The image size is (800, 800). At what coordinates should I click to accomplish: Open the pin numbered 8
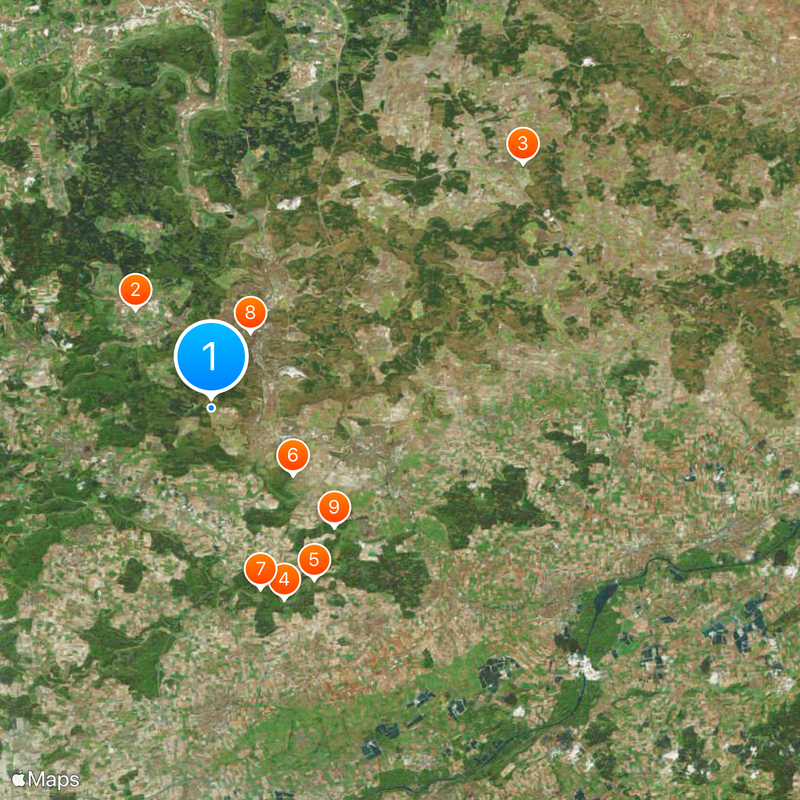(x=251, y=314)
